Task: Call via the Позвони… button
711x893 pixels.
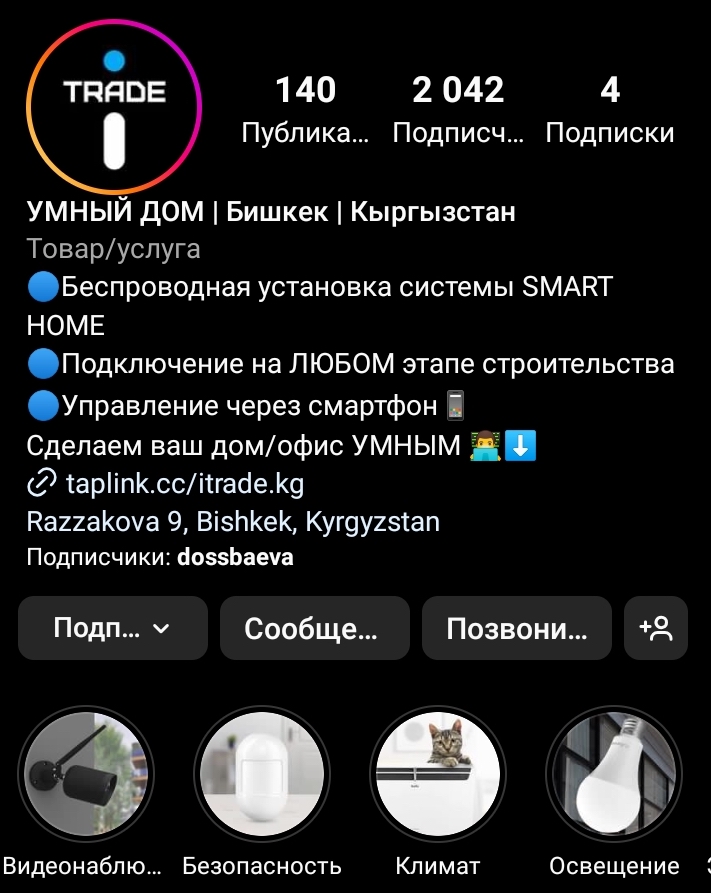Action: point(516,629)
